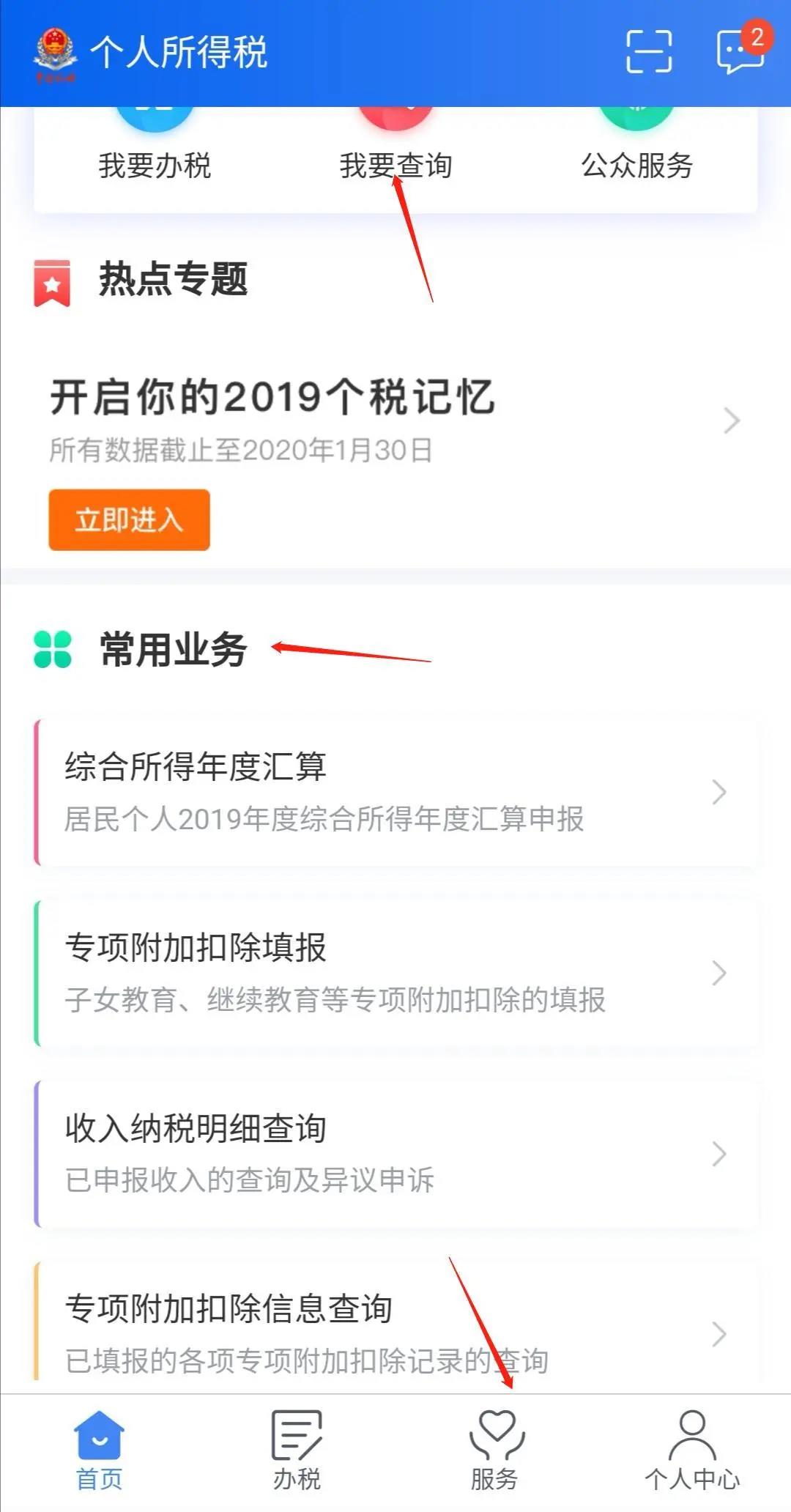
Task: Open 专项附加扣除信息查询
Action: tap(395, 1326)
